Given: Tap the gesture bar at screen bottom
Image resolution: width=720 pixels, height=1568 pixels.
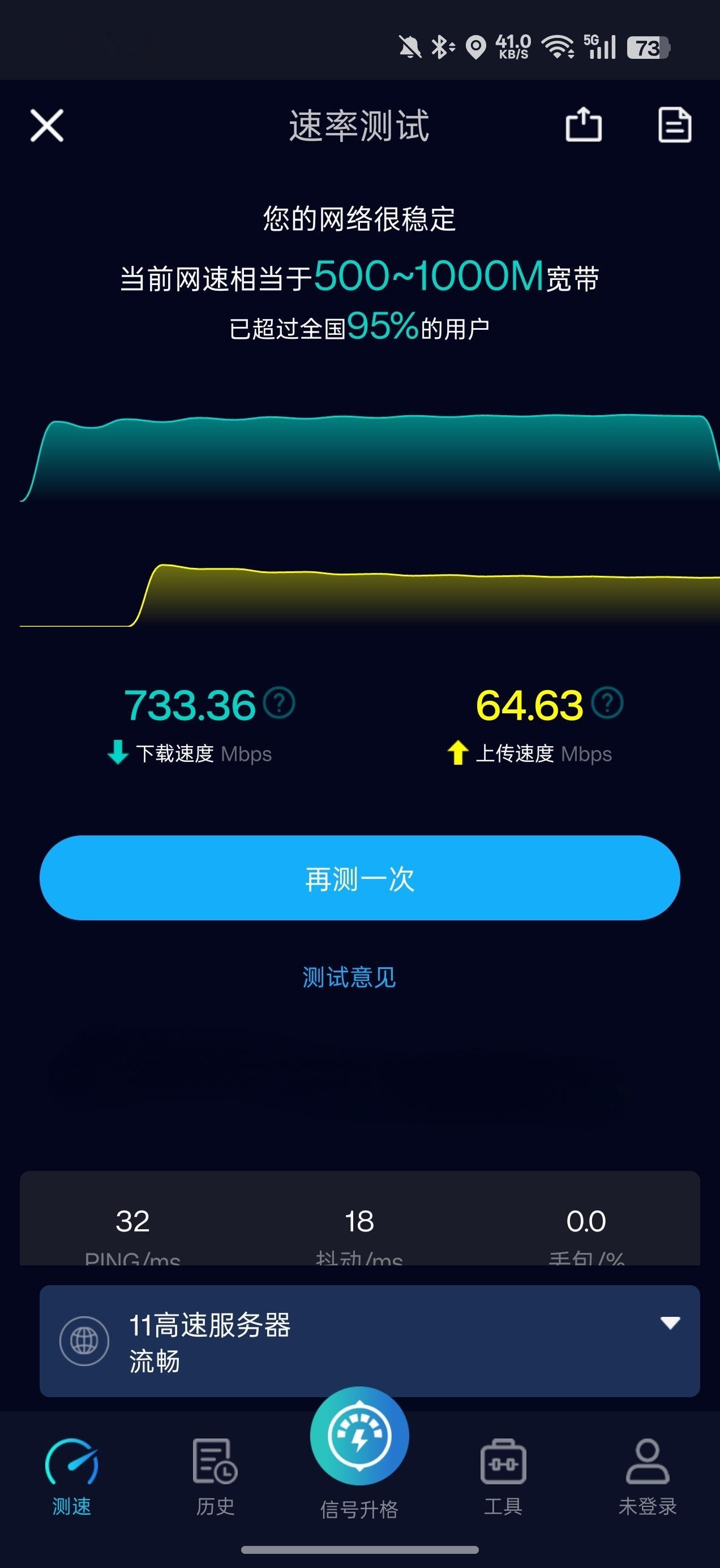Looking at the screenshot, I should (360, 1549).
